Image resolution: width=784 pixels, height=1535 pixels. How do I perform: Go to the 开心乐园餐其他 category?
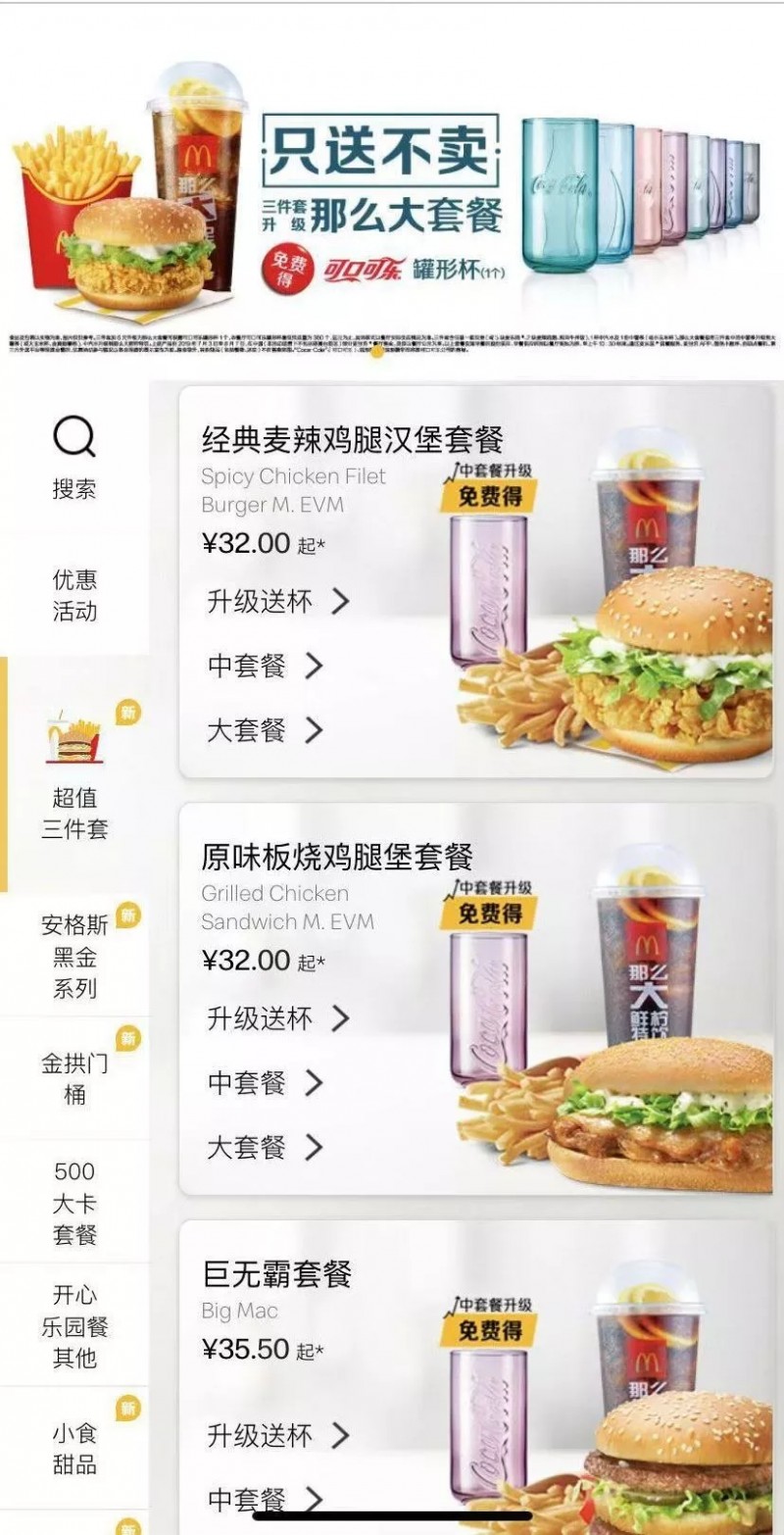[74, 1326]
